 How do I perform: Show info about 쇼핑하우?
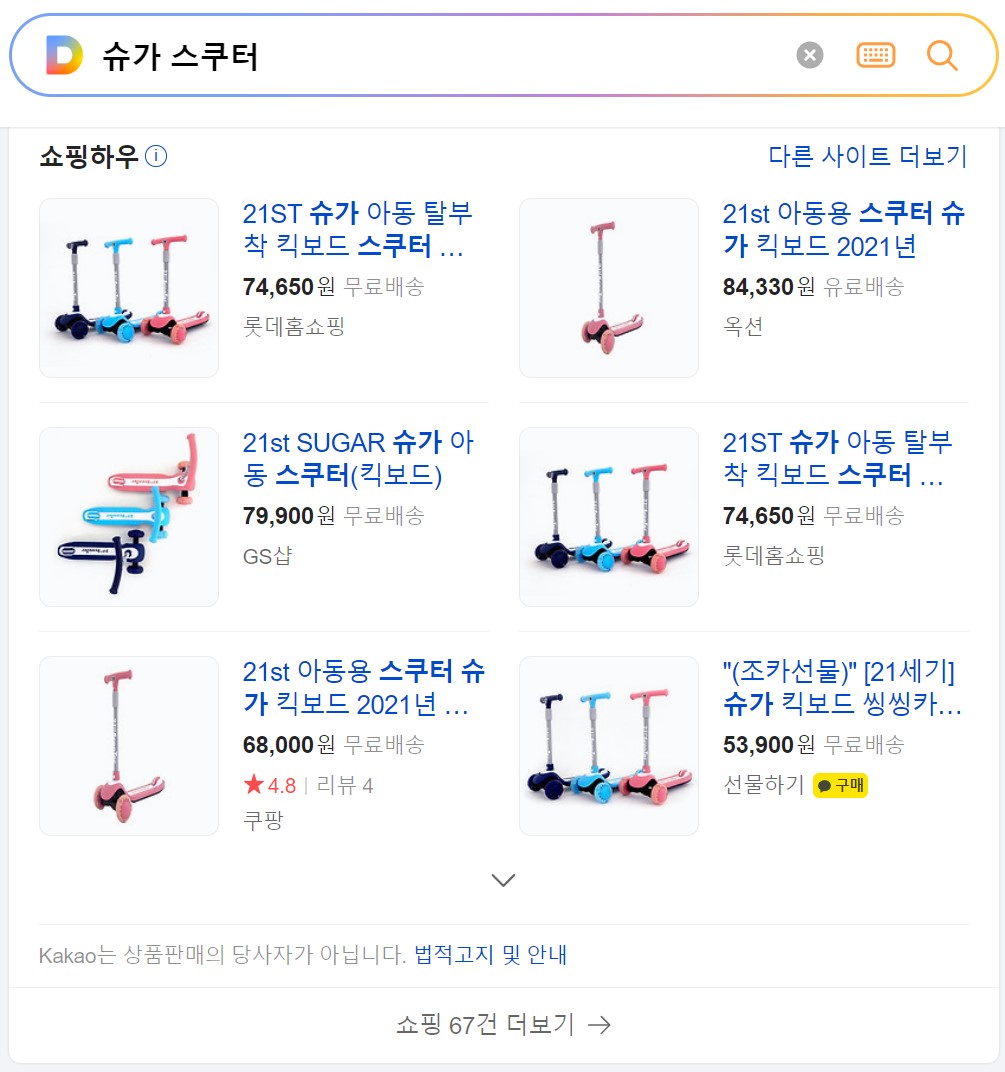156,157
